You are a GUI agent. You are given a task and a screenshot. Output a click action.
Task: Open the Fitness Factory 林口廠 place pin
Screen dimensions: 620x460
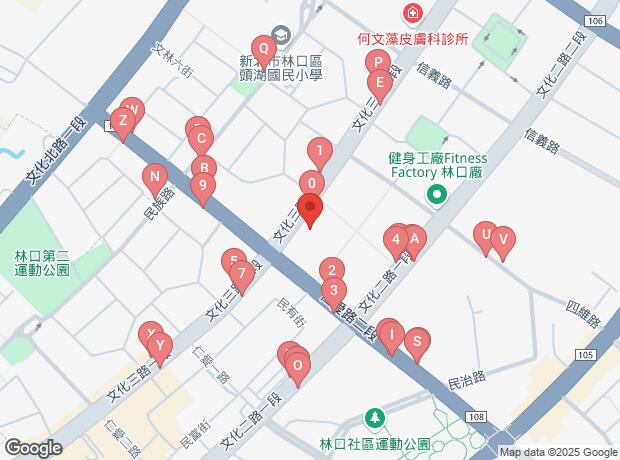(x=436, y=194)
